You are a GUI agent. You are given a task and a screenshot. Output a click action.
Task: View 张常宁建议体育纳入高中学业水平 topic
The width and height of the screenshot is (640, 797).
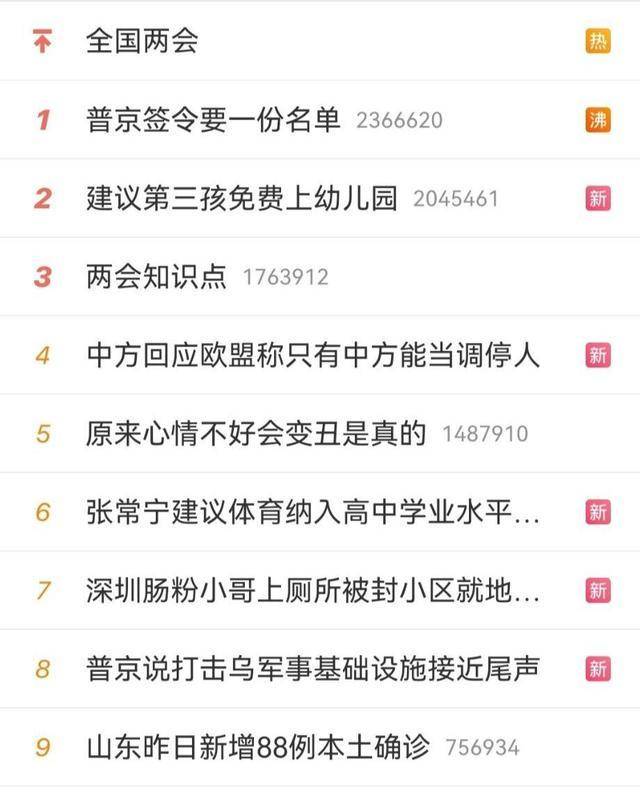[313, 512]
